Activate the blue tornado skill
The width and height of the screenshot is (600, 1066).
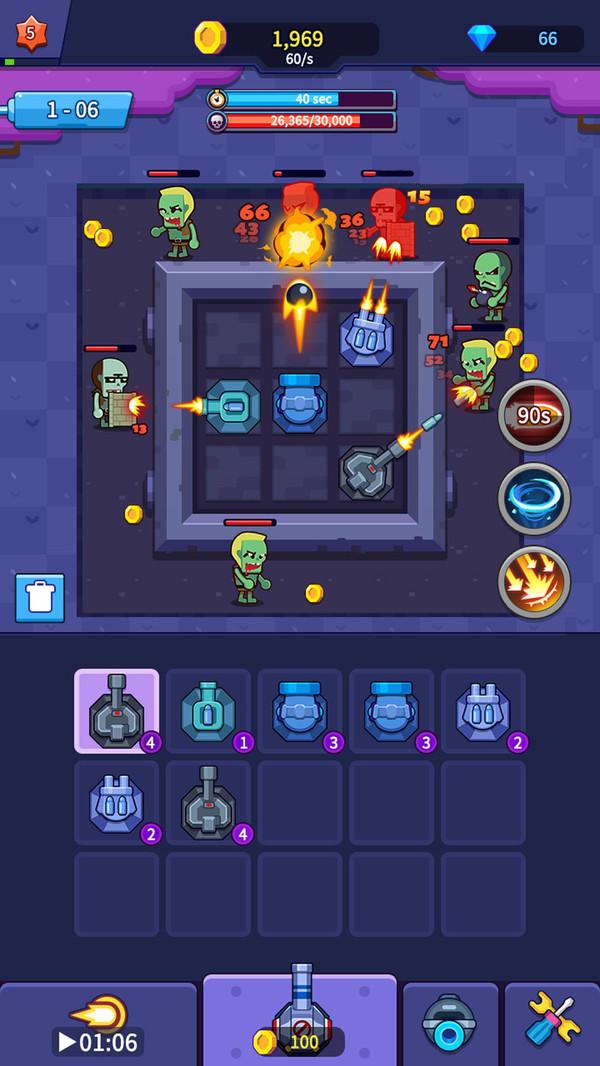pos(534,498)
